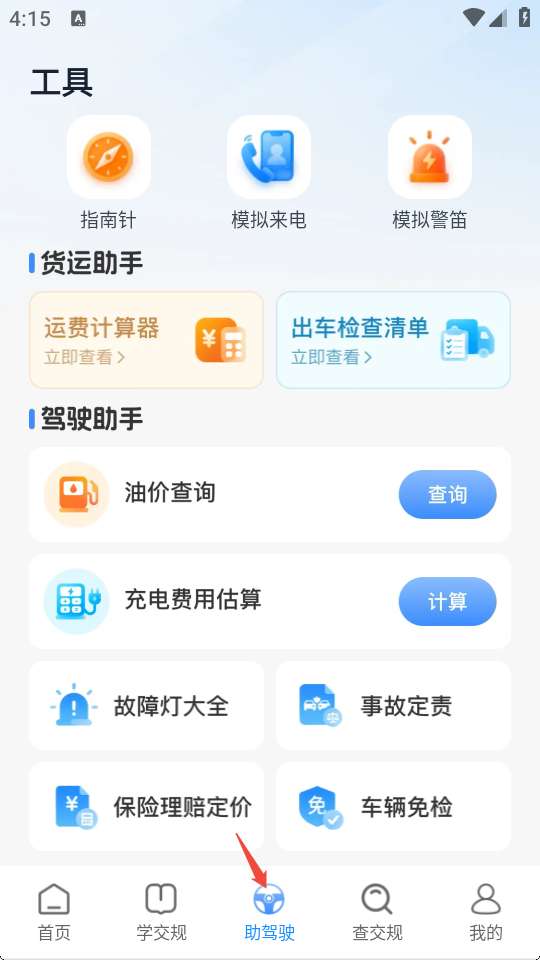Switch to the 查交规 tab
The height and width of the screenshot is (960, 540).
coord(377,912)
